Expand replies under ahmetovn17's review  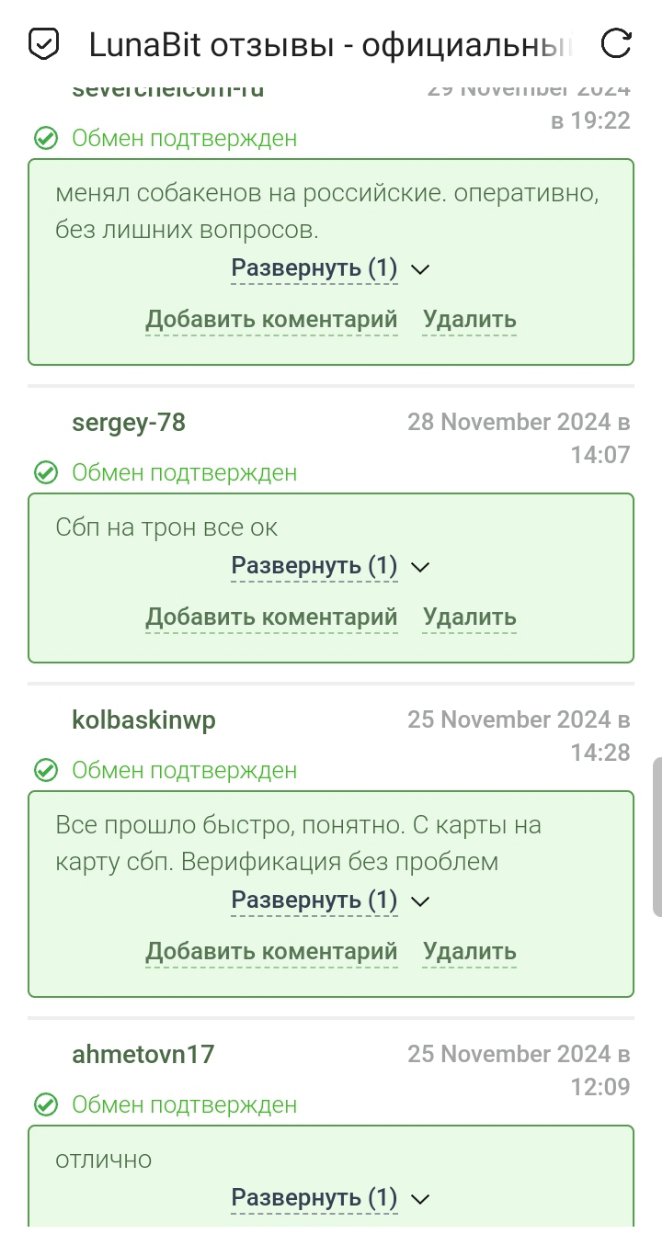330,1198
